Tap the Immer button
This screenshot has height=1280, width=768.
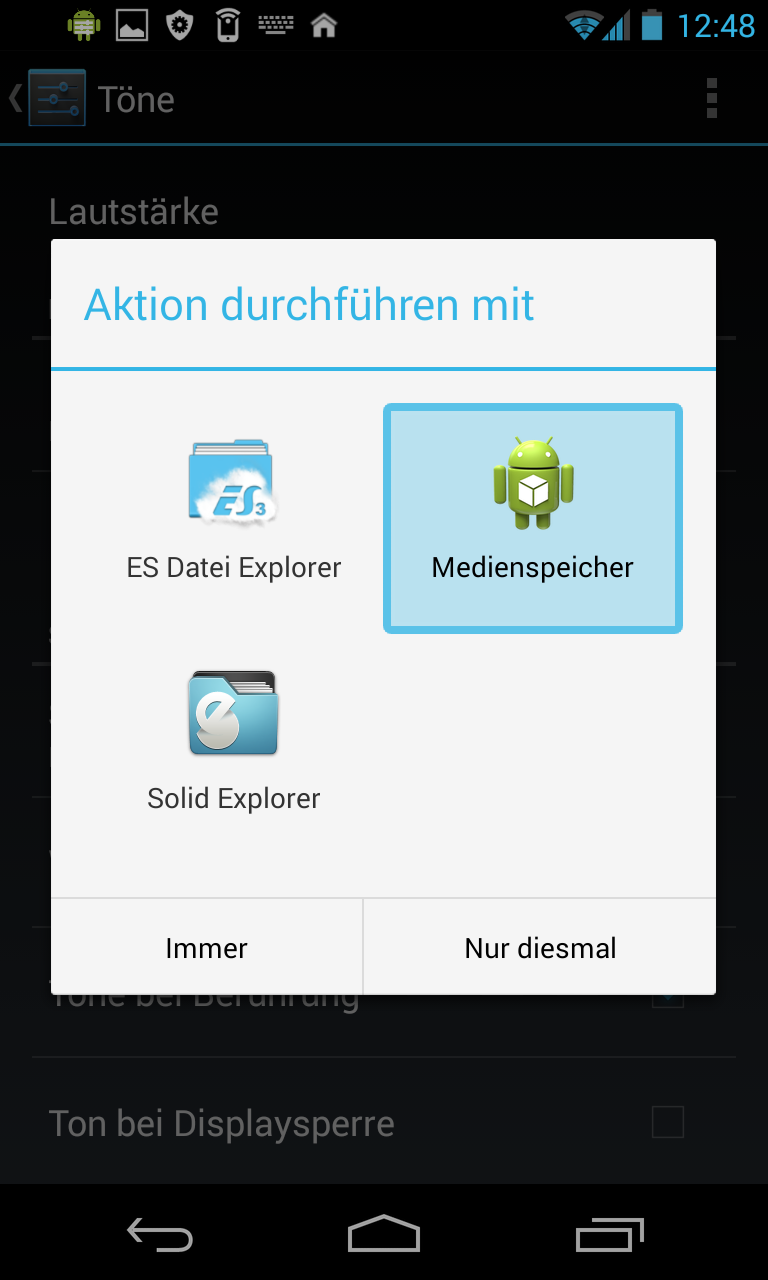pos(206,947)
